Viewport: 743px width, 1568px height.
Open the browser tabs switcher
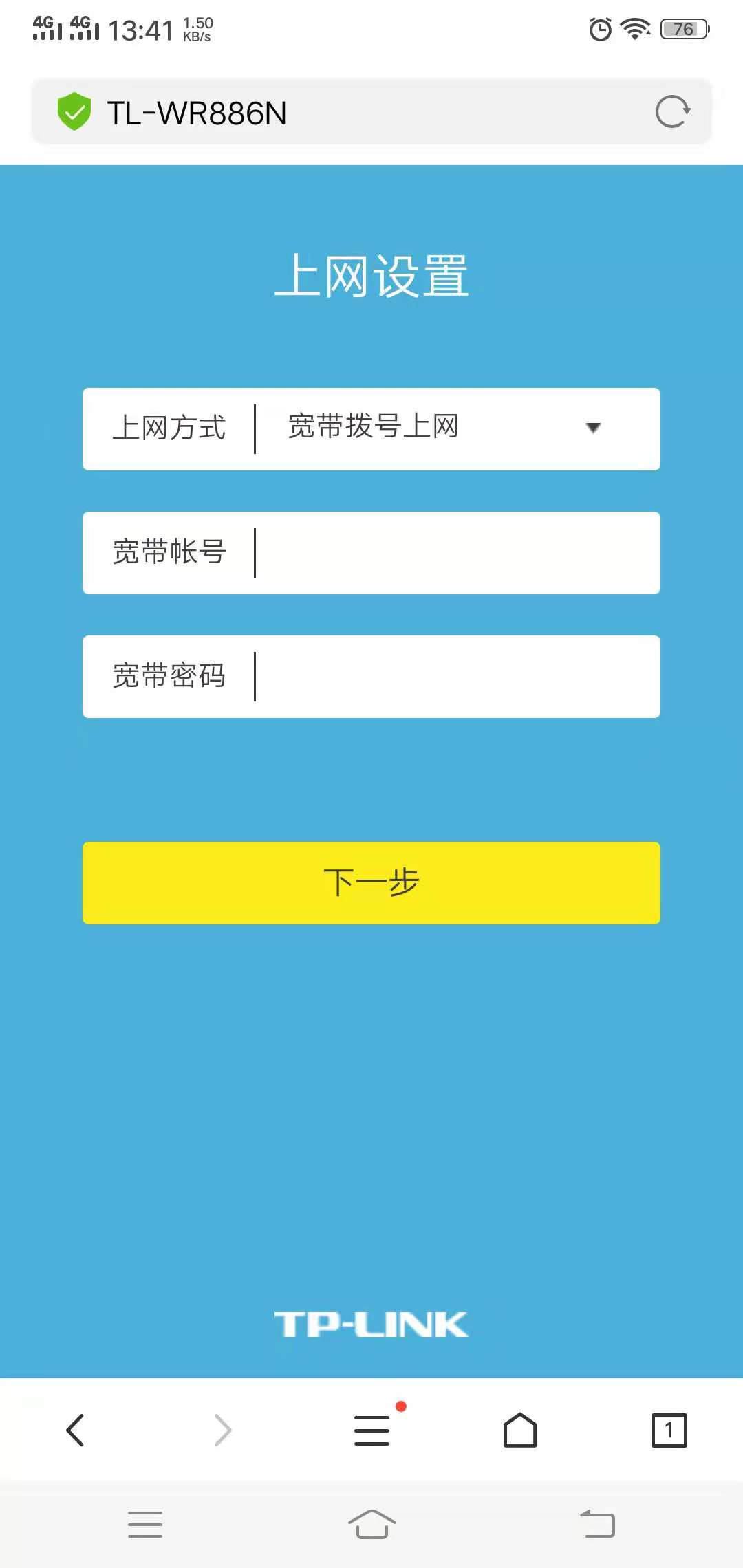coord(669,1430)
